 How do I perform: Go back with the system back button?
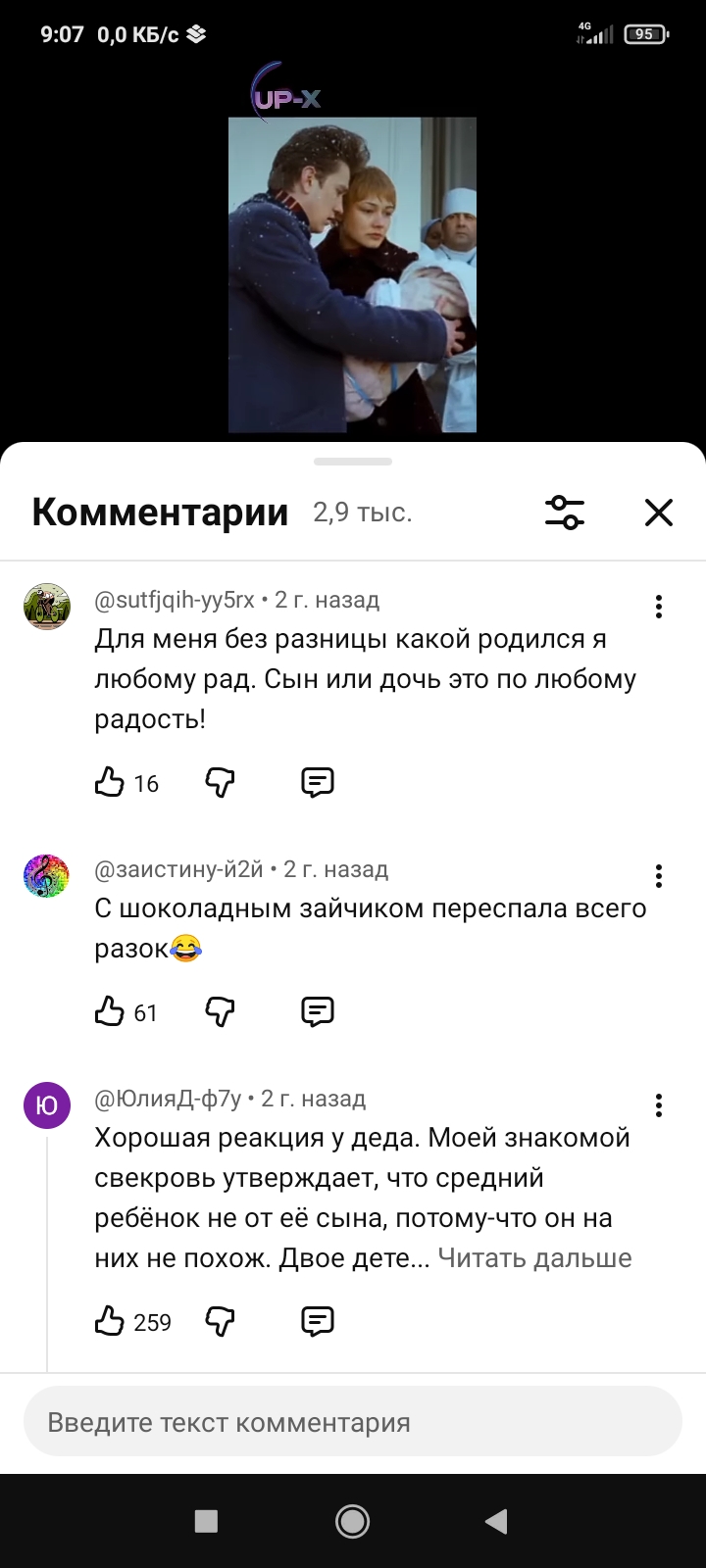pyautogui.click(x=496, y=1521)
